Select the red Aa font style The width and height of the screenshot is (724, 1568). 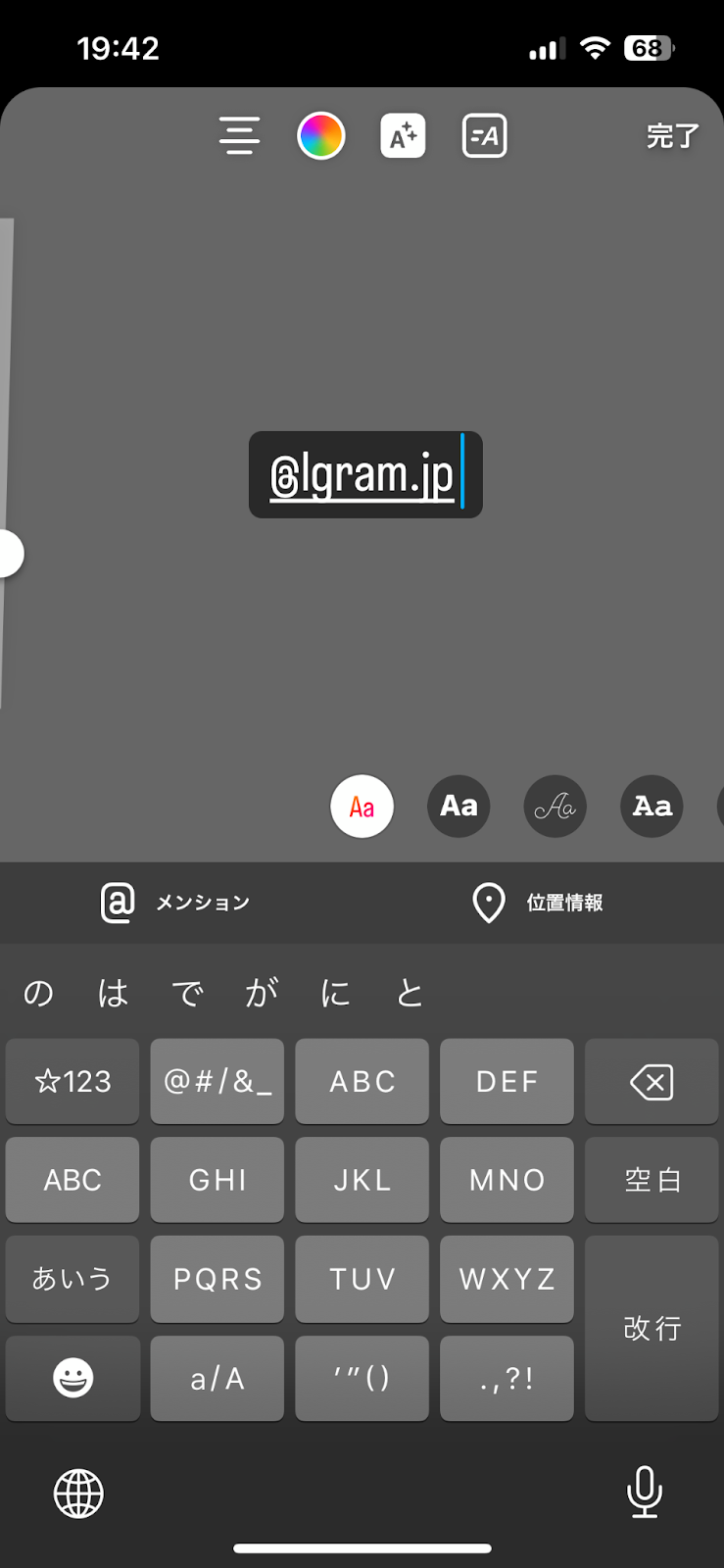[362, 807]
